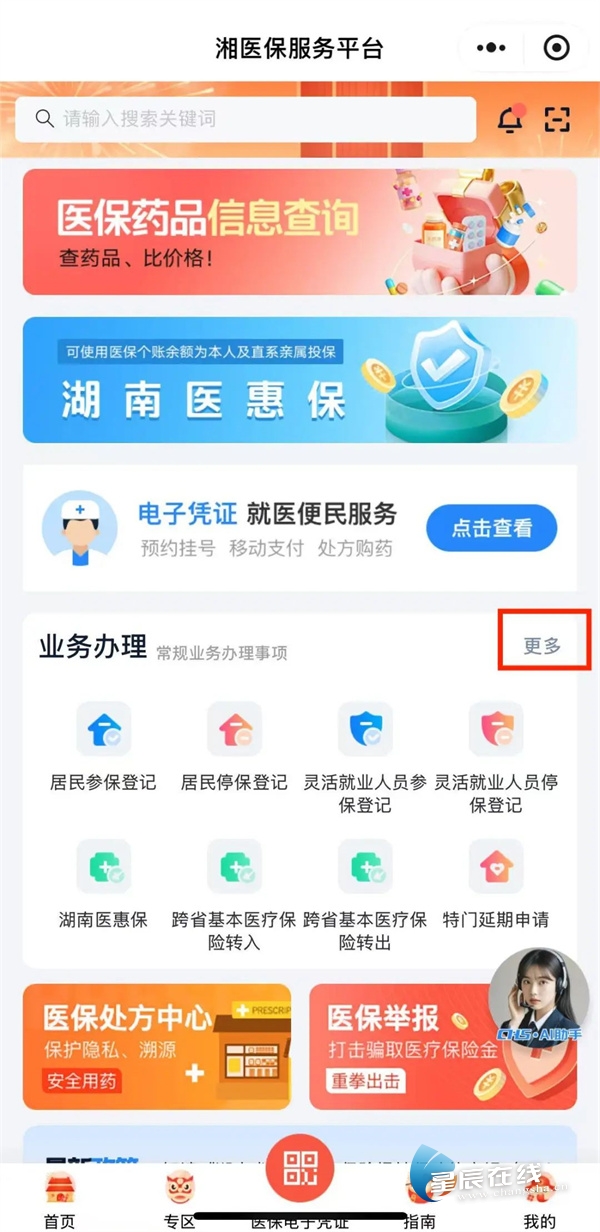Select 居民停保登记
The image size is (600, 1232).
234,747
